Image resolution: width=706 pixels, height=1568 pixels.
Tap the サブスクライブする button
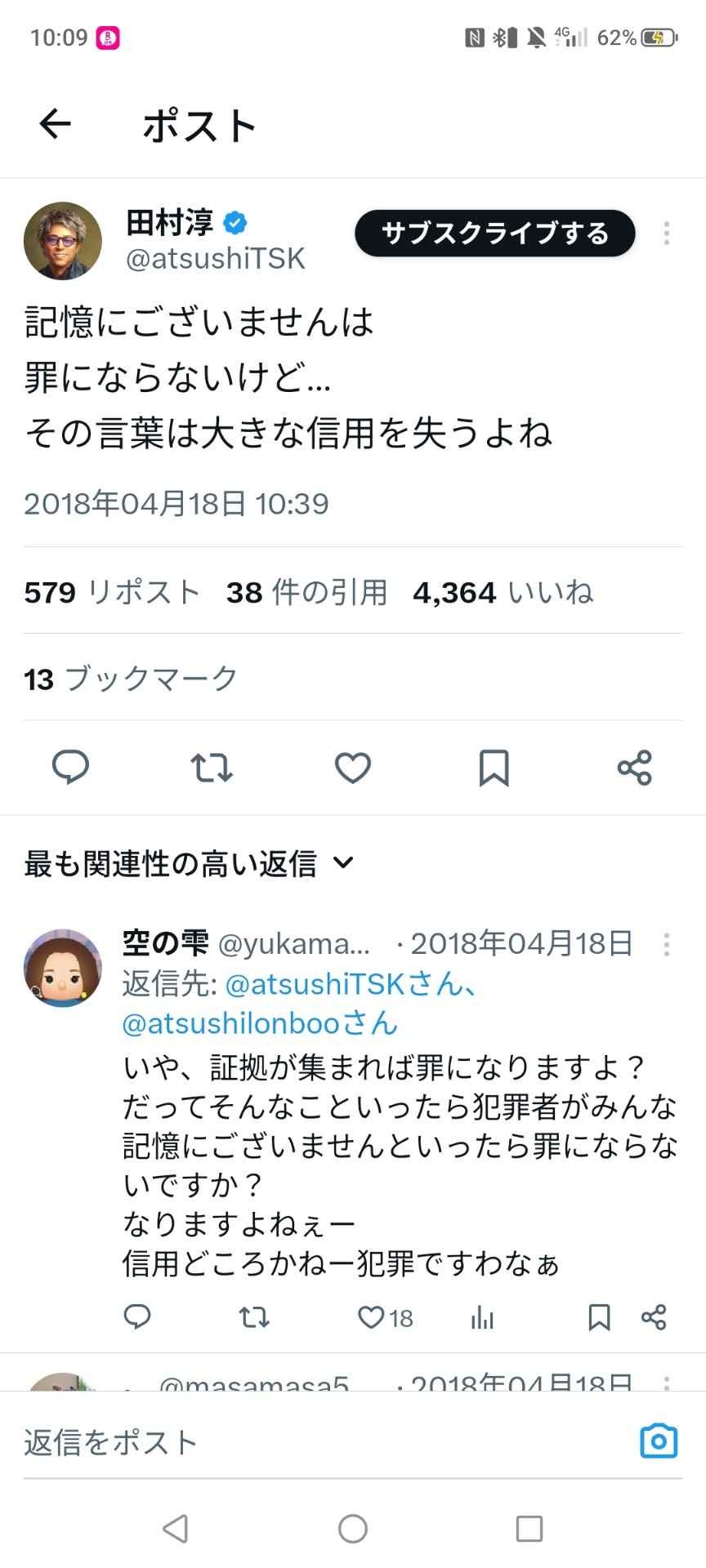point(494,234)
